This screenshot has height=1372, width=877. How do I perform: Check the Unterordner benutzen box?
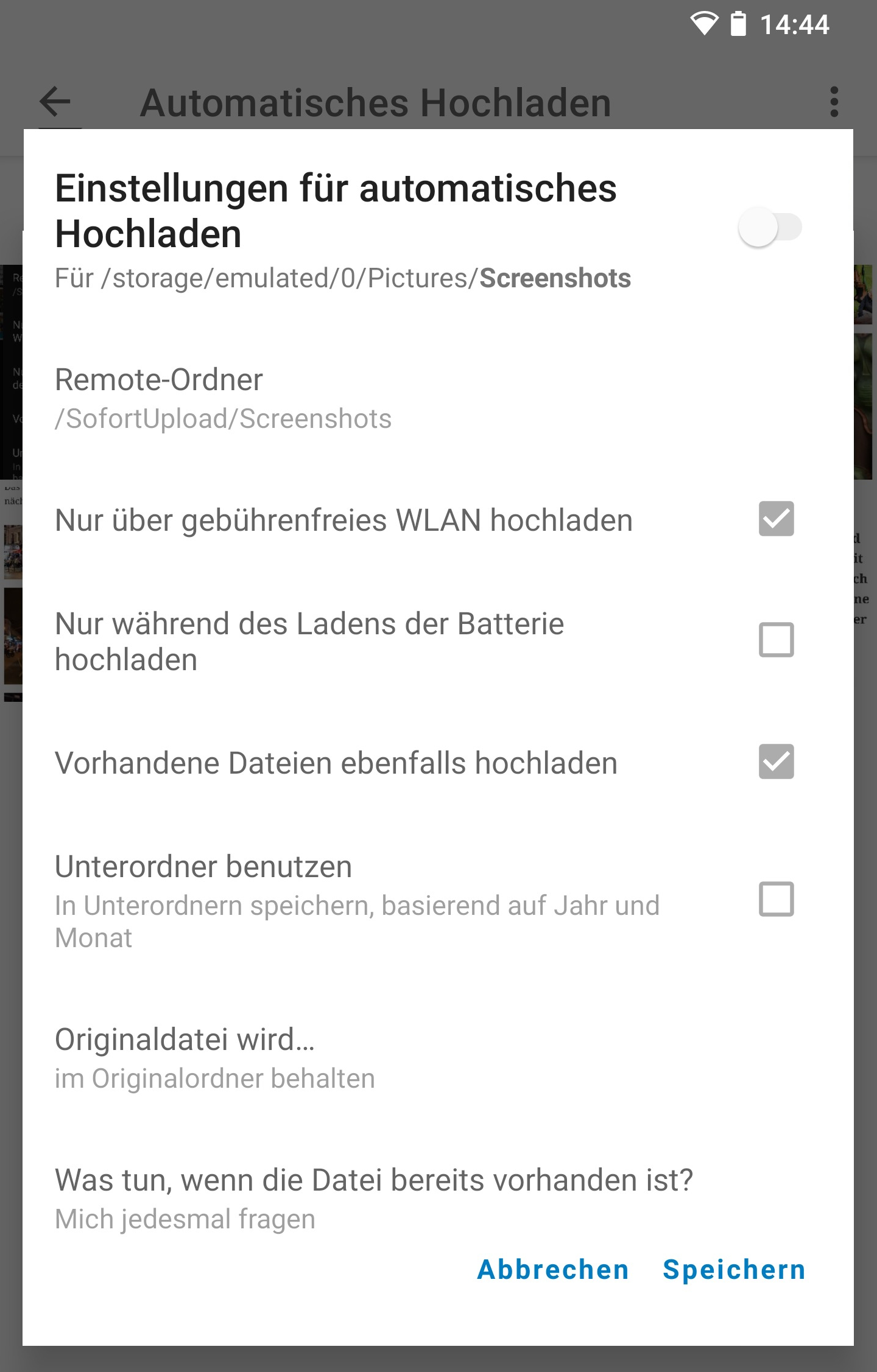pyautogui.click(x=776, y=899)
